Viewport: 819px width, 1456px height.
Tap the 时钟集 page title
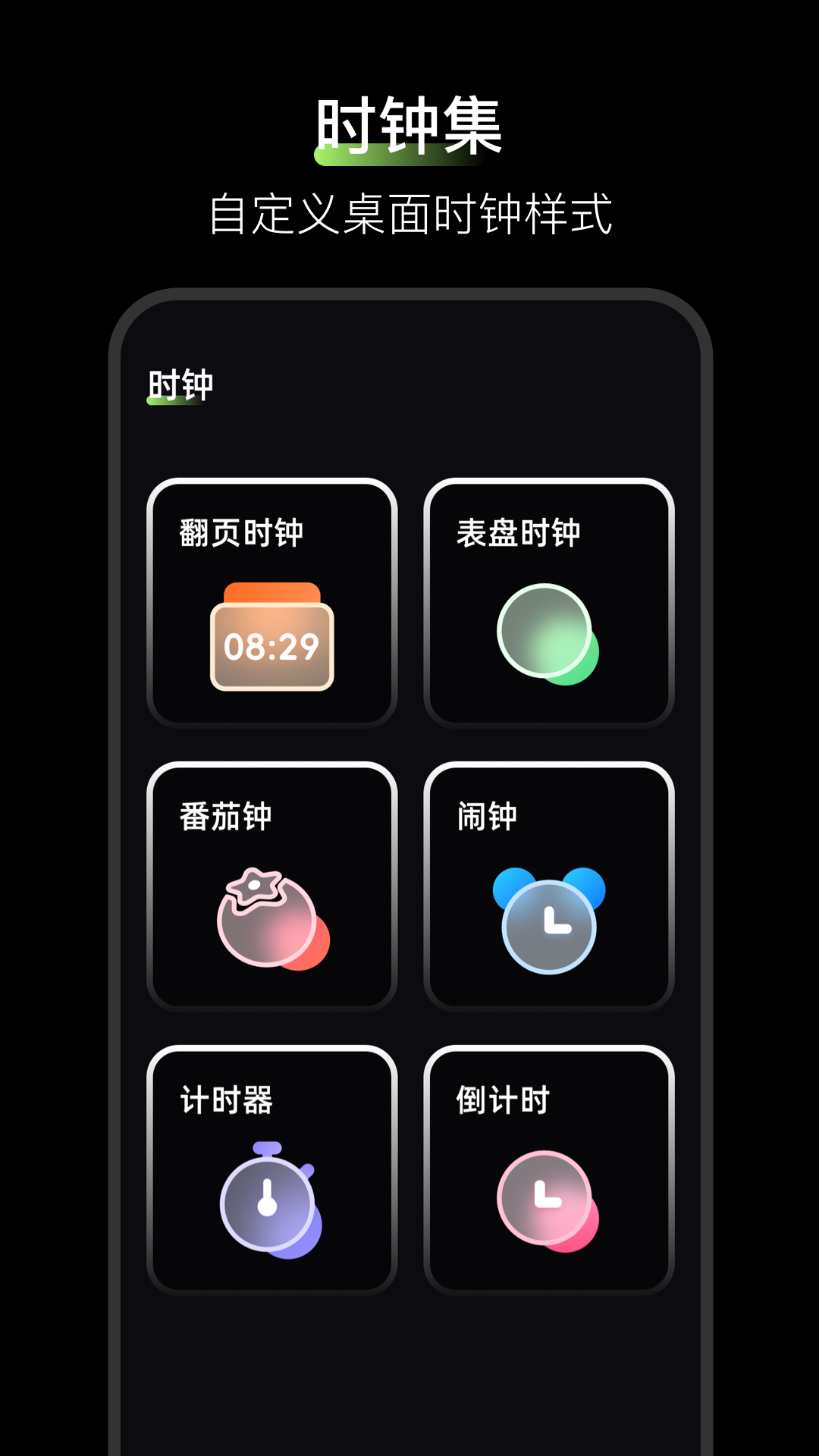[x=409, y=125]
